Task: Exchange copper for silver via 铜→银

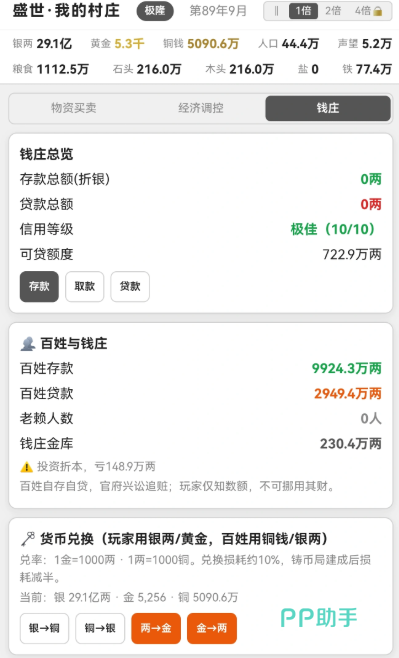Action: (100, 628)
